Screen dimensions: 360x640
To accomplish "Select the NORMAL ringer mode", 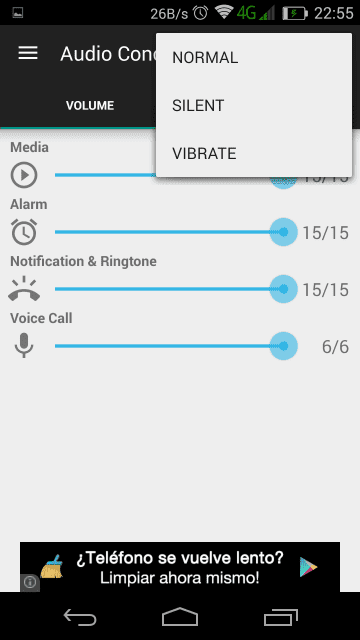I will coord(253,58).
